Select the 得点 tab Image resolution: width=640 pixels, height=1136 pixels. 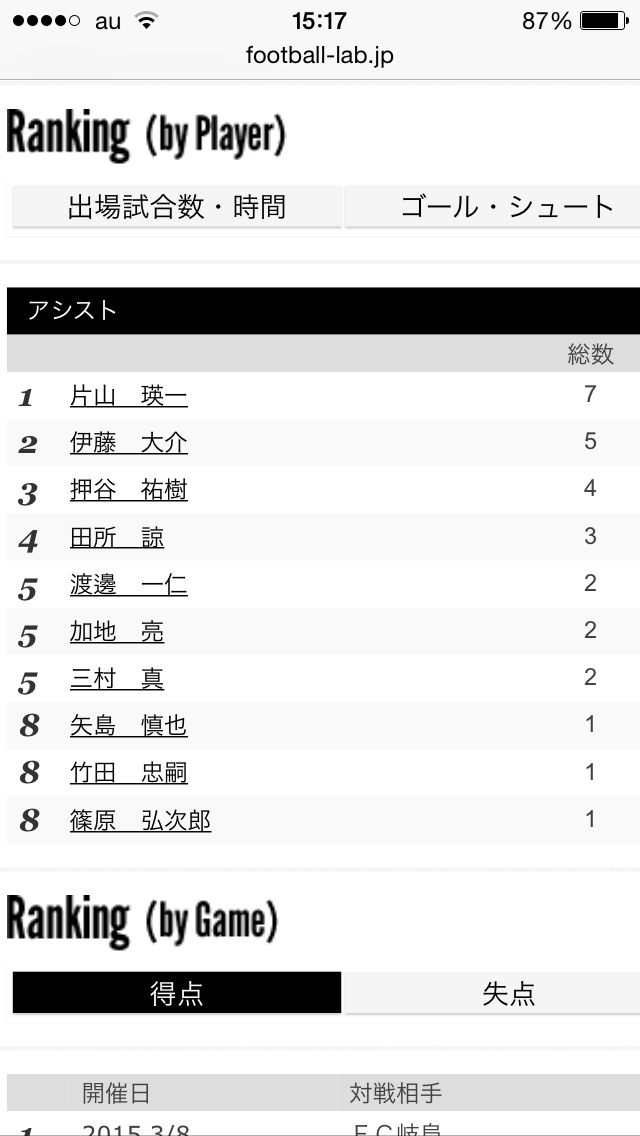point(177,993)
